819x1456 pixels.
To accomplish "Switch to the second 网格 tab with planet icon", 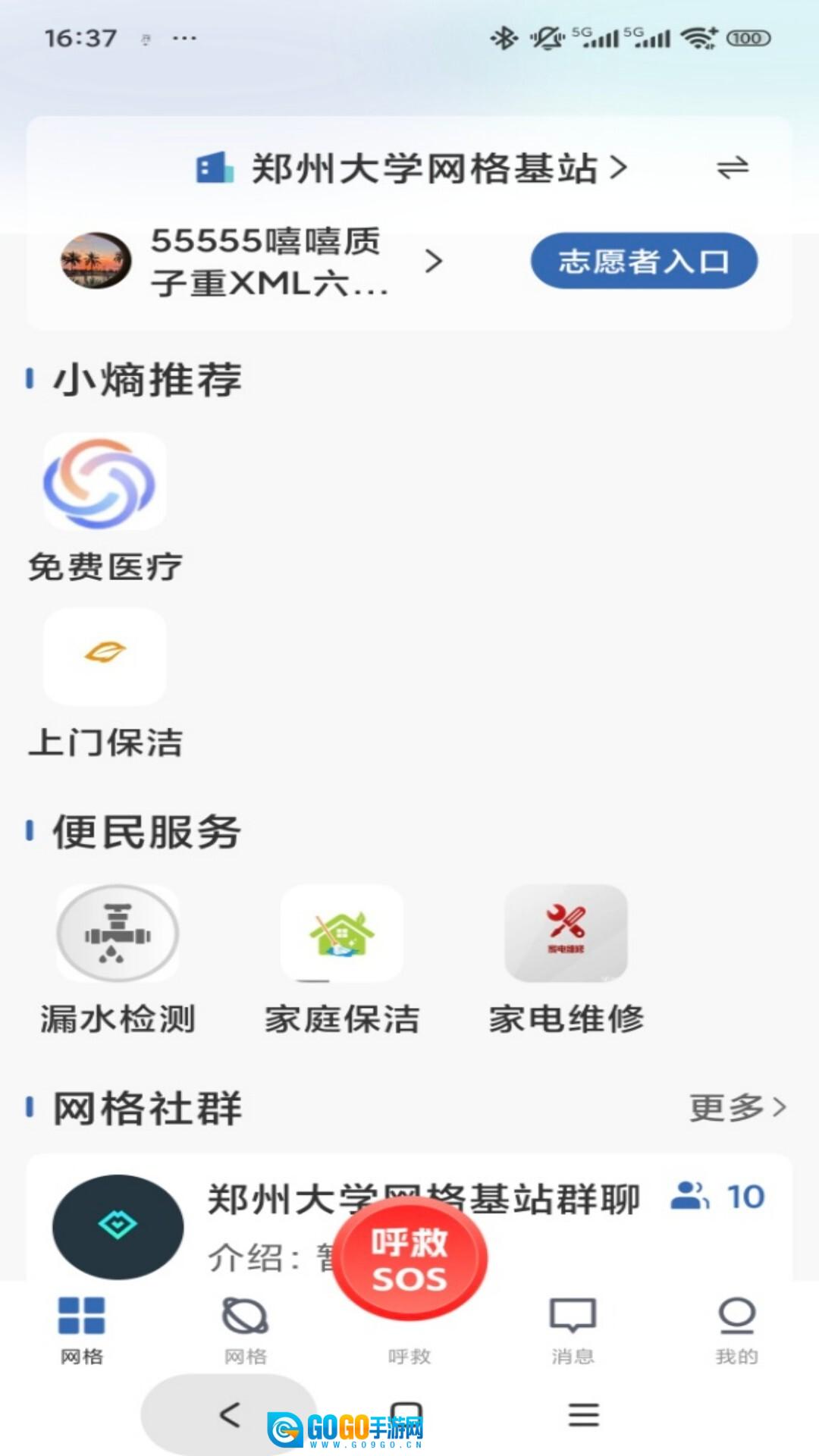I will pyautogui.click(x=246, y=1329).
